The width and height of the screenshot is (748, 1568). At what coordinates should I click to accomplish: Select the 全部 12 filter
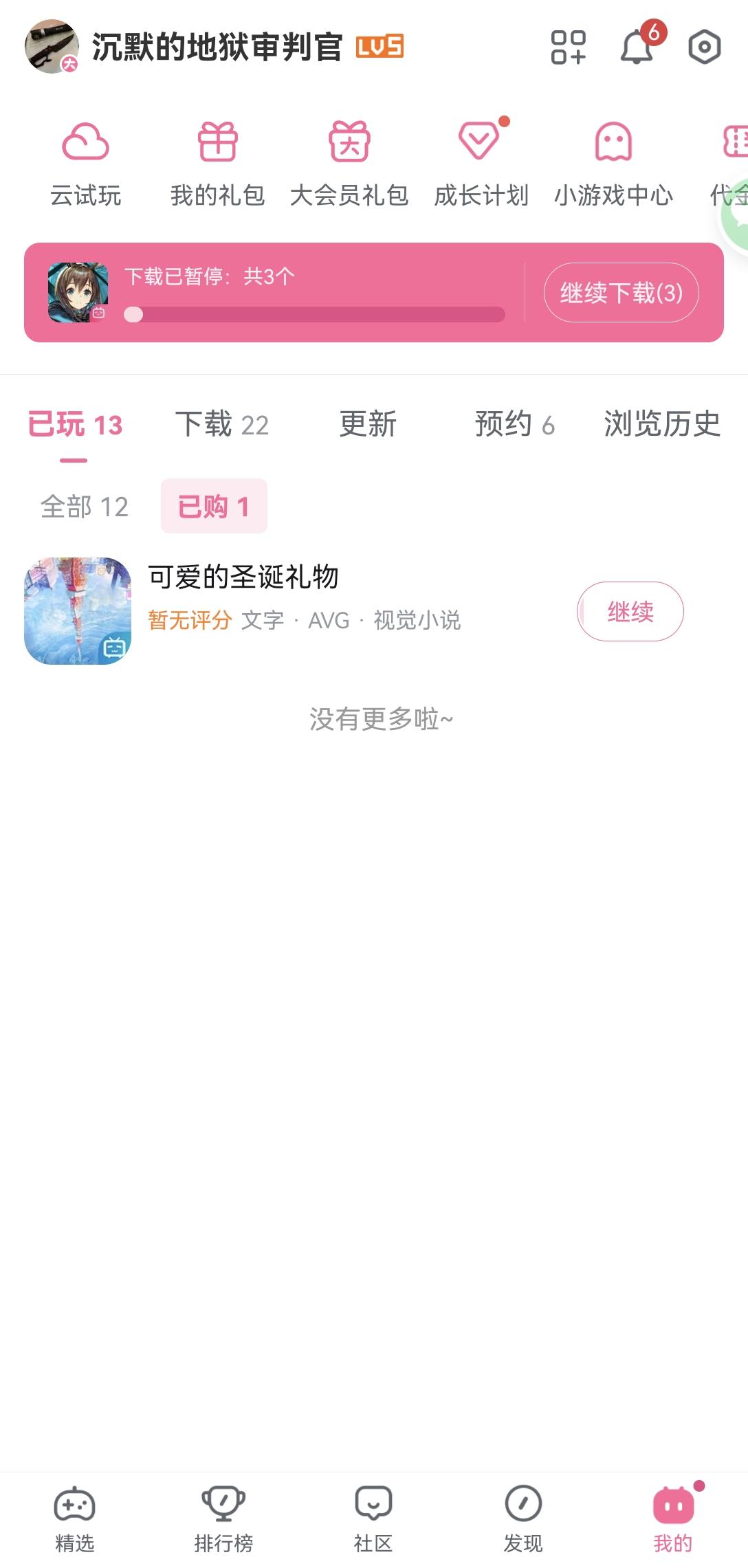[85, 507]
